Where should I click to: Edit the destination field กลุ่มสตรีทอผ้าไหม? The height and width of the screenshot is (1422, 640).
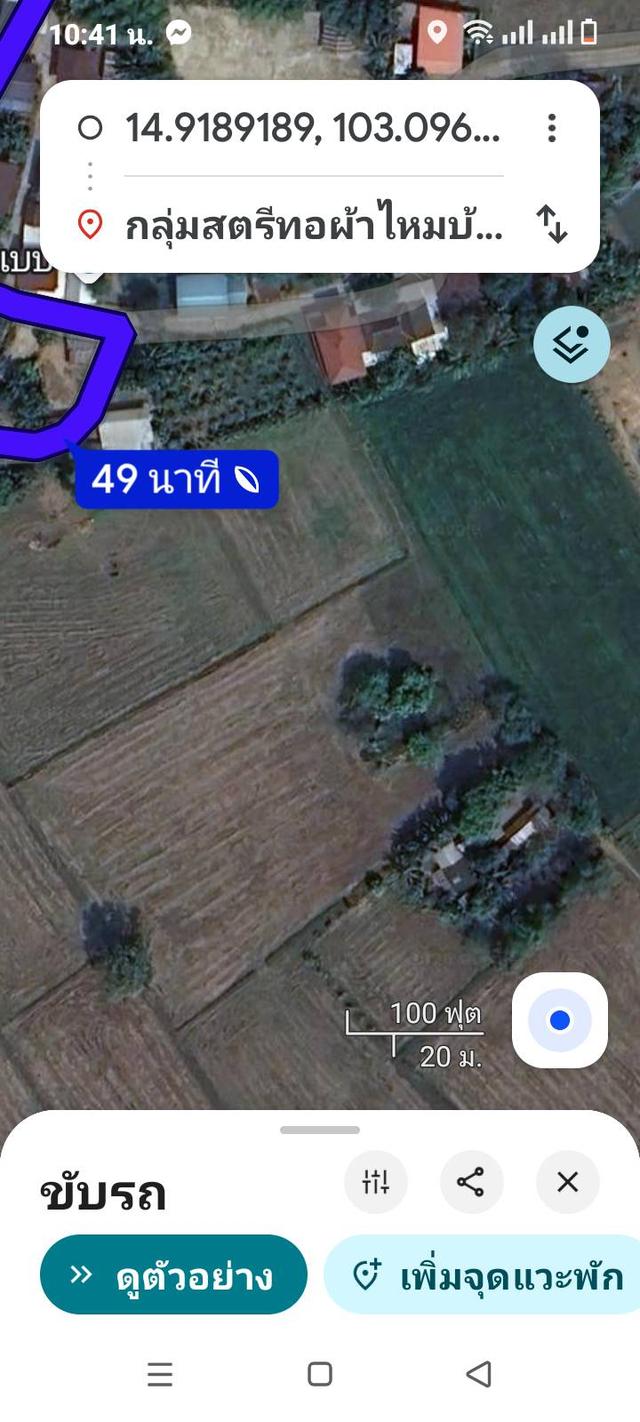click(x=310, y=226)
